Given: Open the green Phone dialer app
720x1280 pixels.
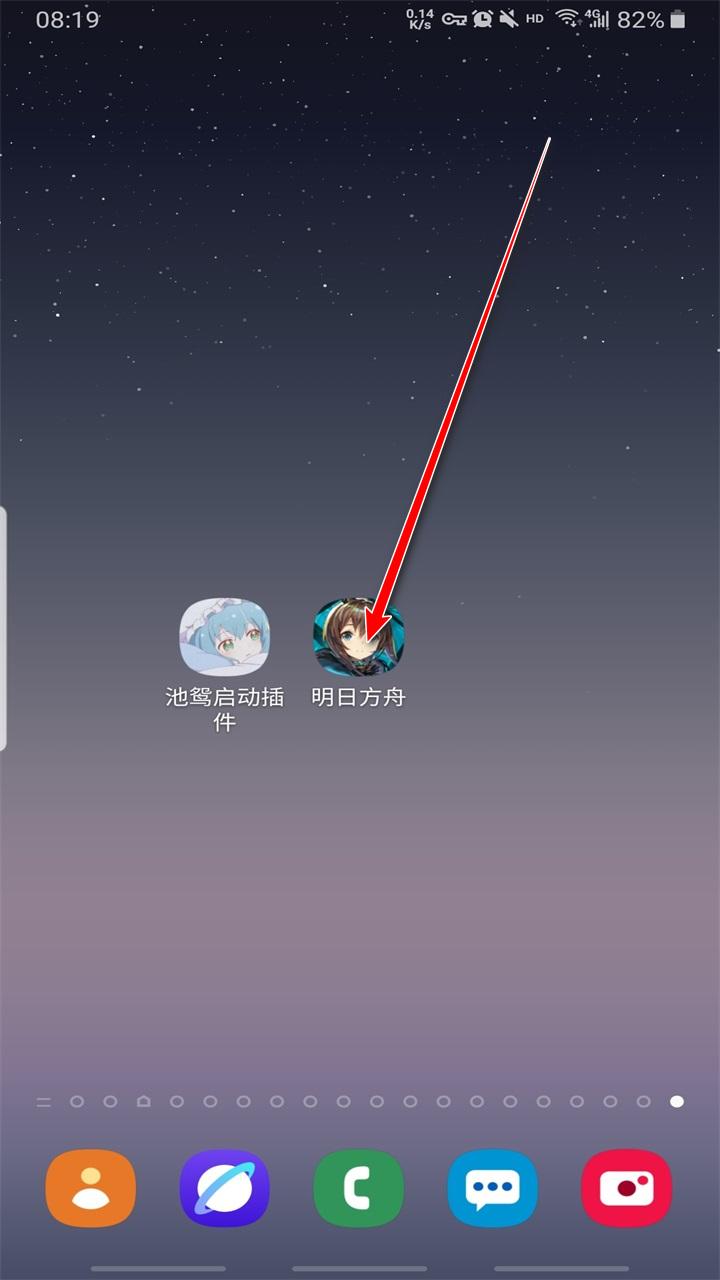Looking at the screenshot, I should 359,1188.
